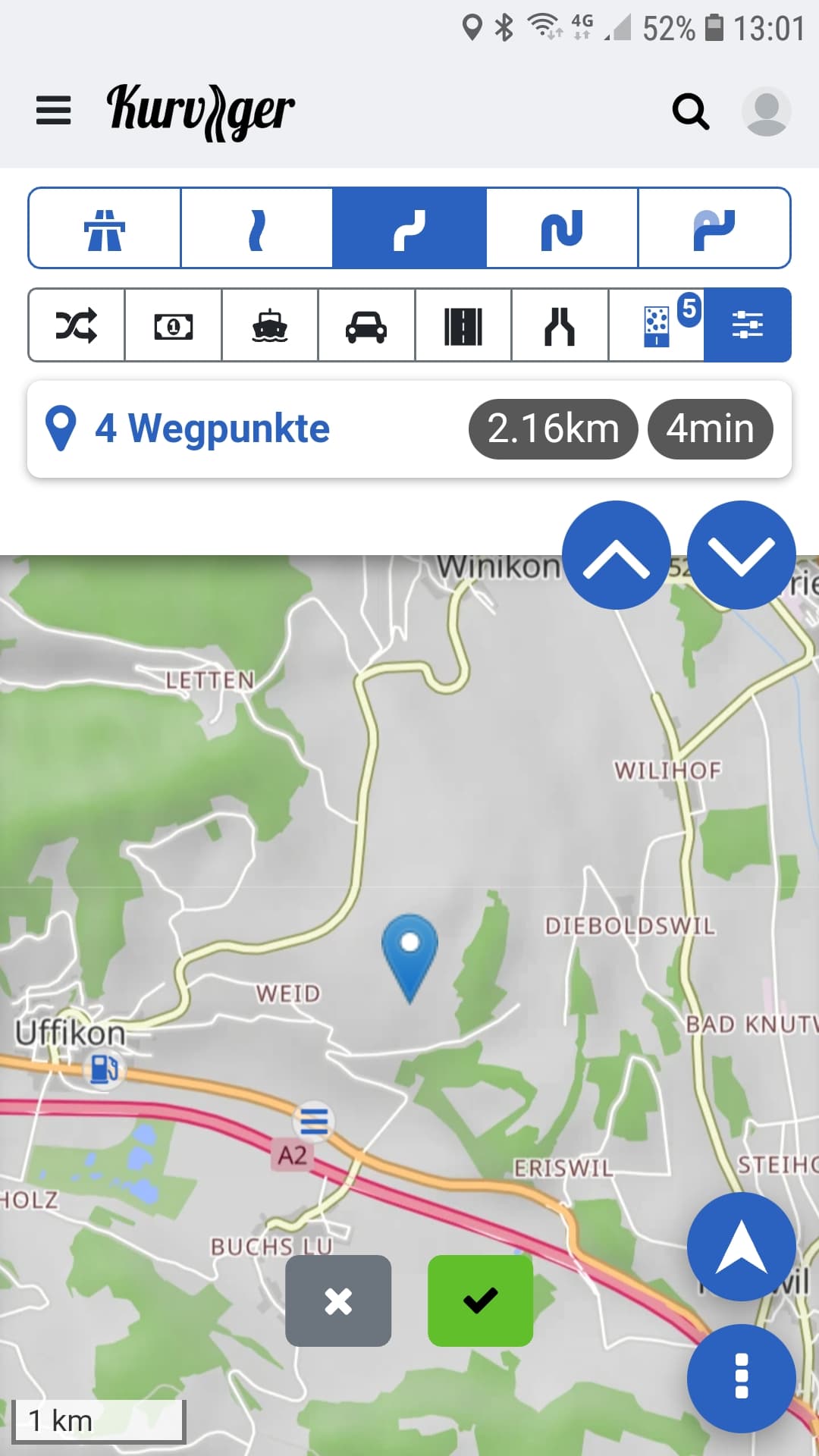819x1456 pixels.
Task: Toggle the shuffle route option
Action: pyautogui.click(x=77, y=325)
